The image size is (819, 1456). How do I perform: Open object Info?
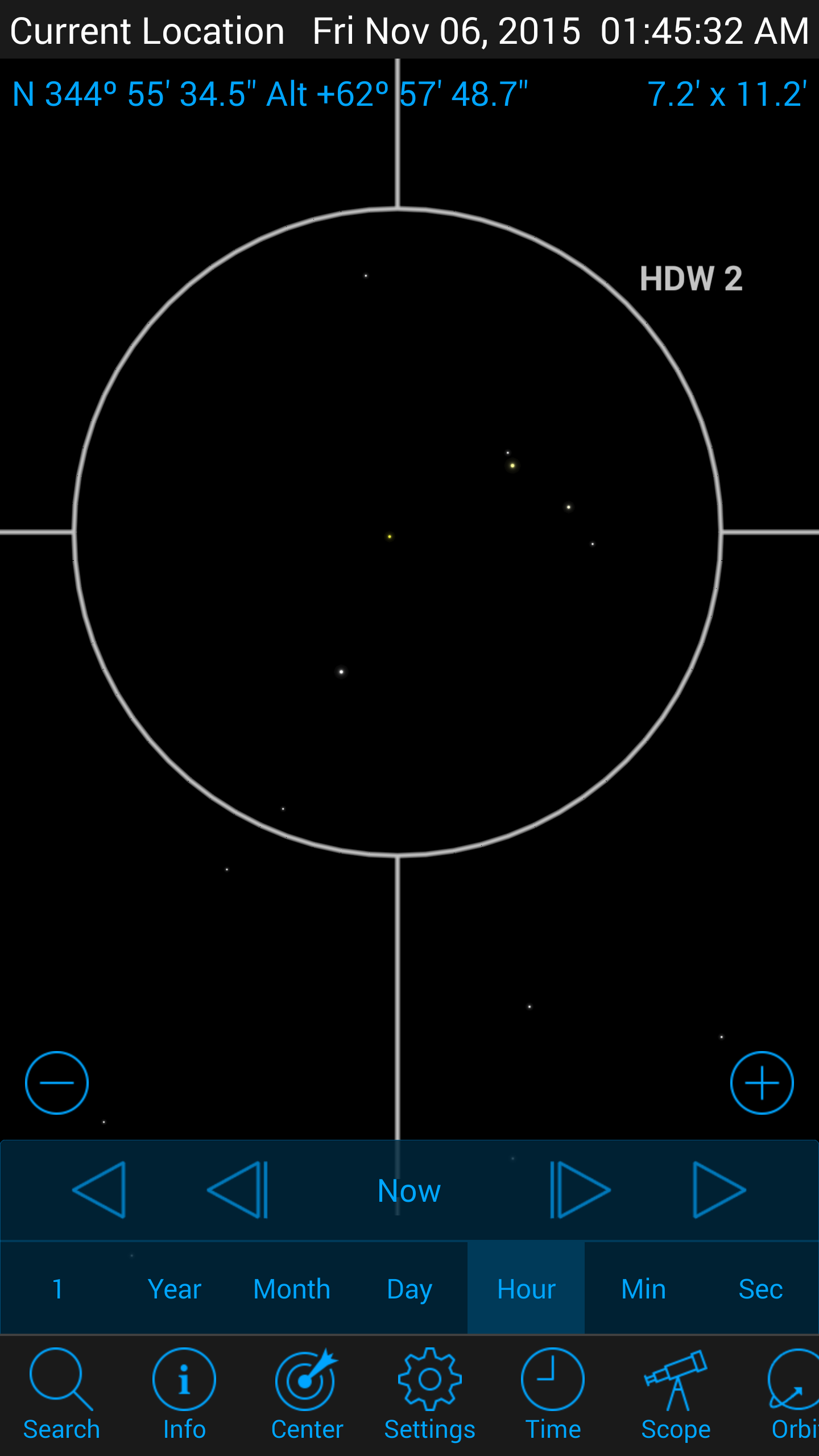[x=184, y=1395]
